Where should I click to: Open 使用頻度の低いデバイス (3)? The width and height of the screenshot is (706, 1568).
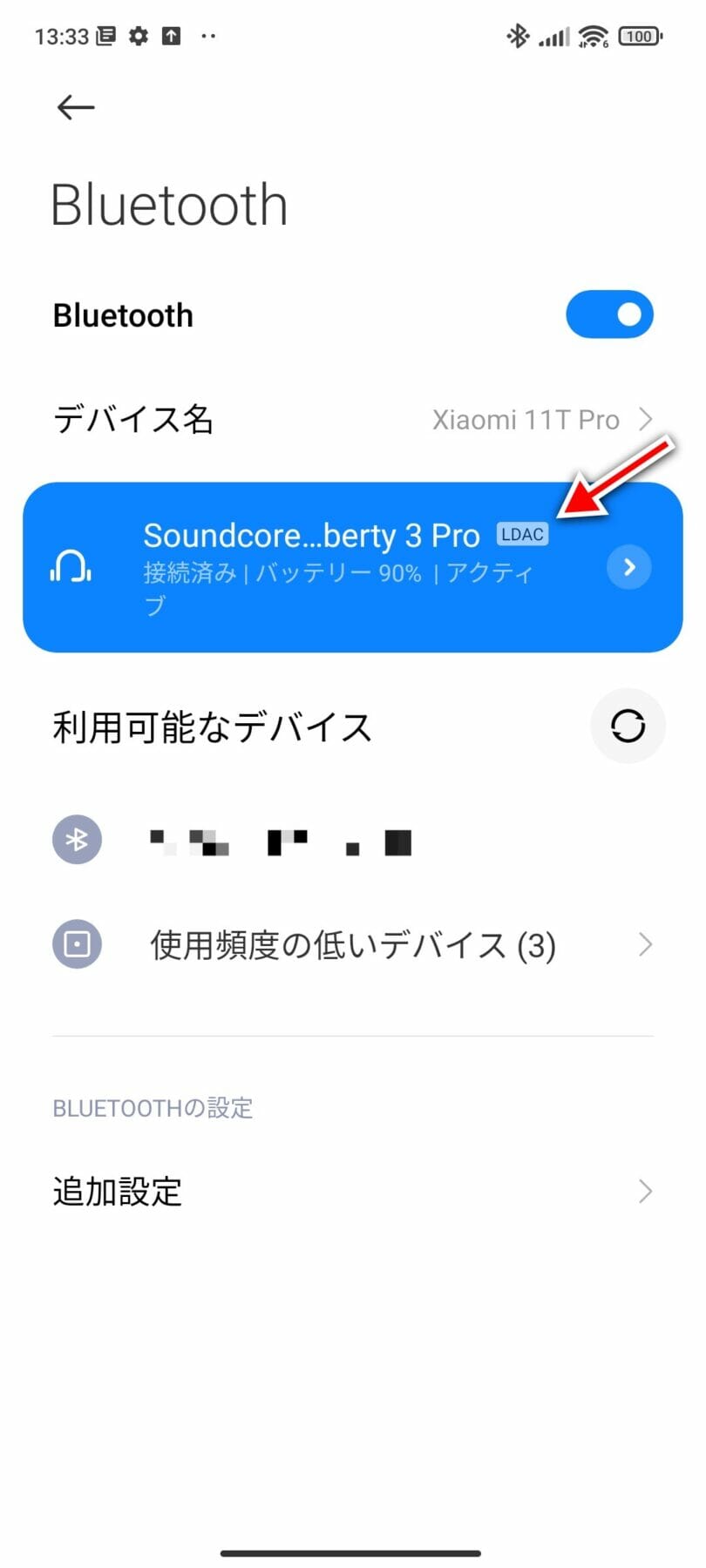tap(352, 945)
